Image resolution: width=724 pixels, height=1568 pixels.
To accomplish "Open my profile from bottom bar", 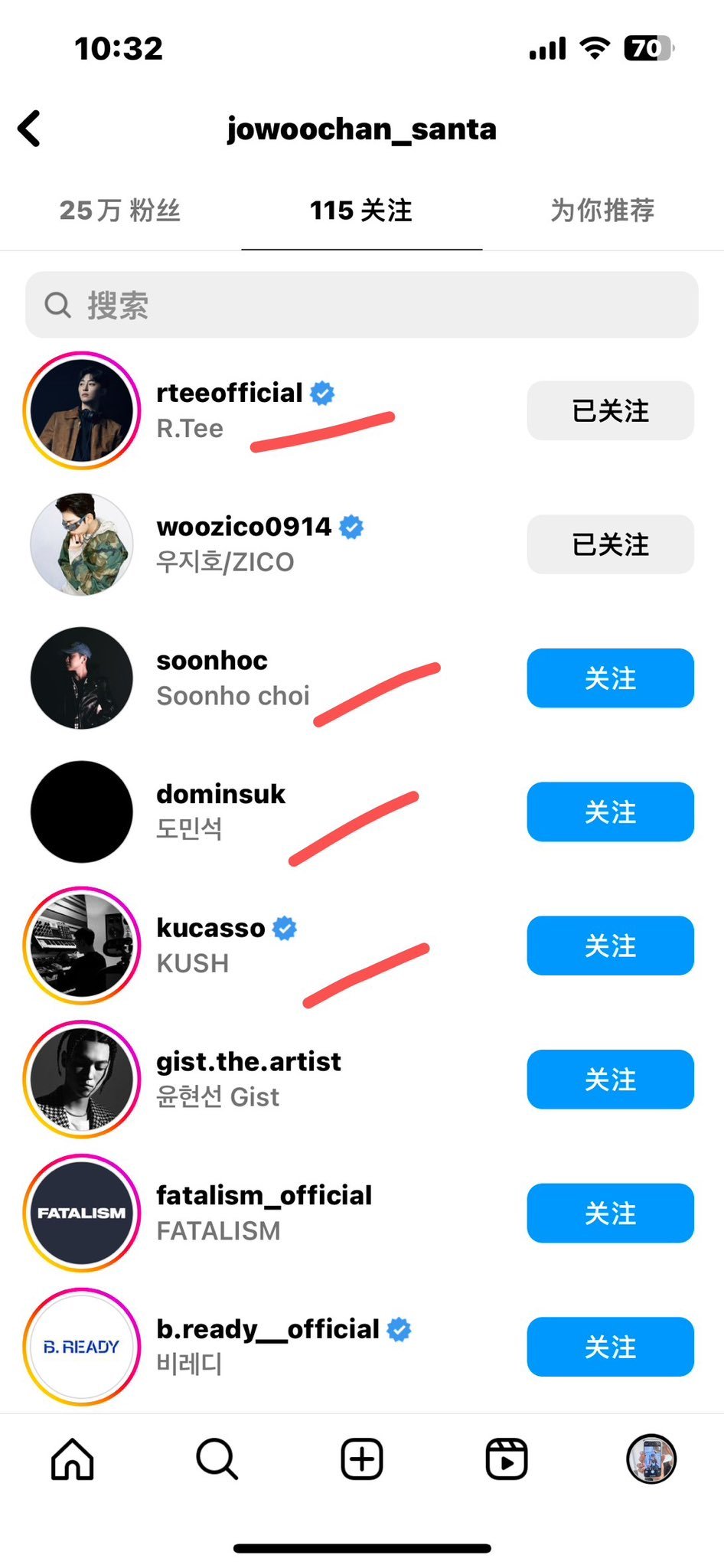I will tap(651, 1459).
